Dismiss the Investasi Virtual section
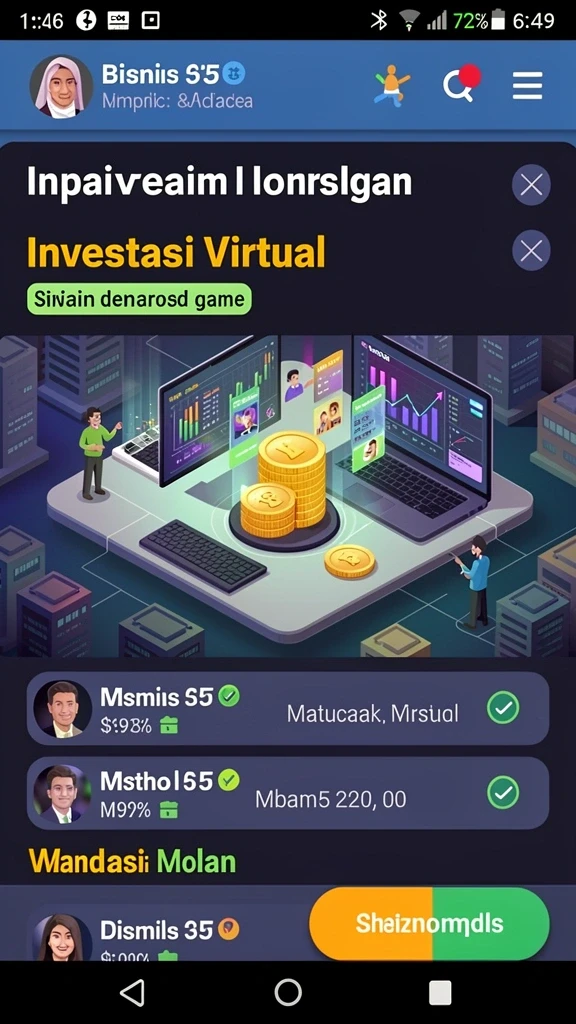Viewport: 576px width, 1024px height. pos(531,251)
